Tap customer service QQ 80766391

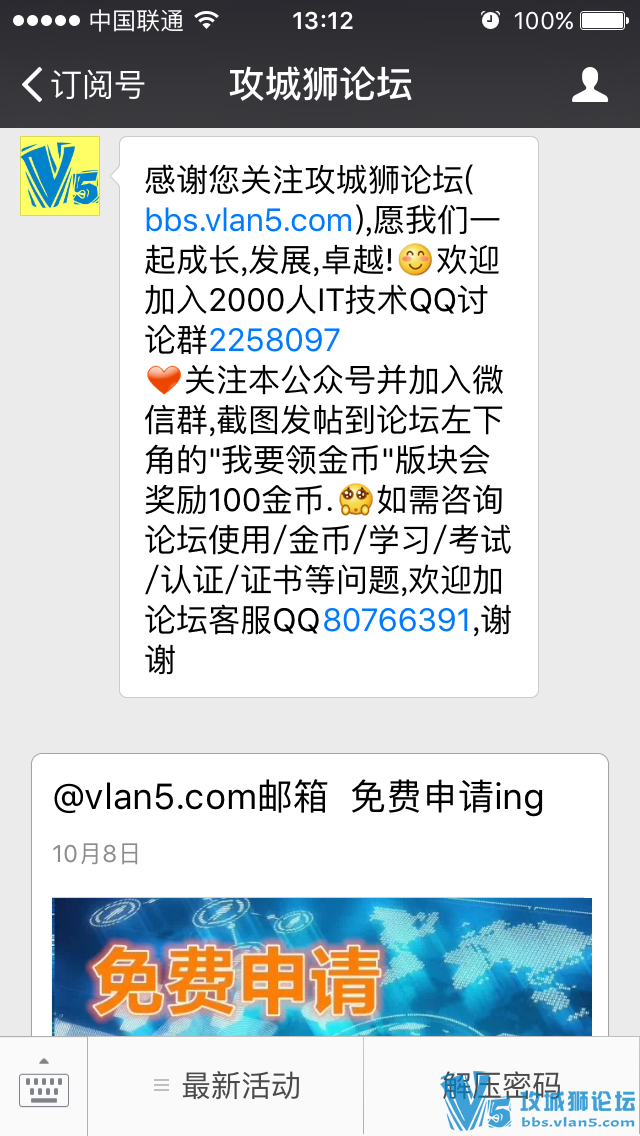396,620
